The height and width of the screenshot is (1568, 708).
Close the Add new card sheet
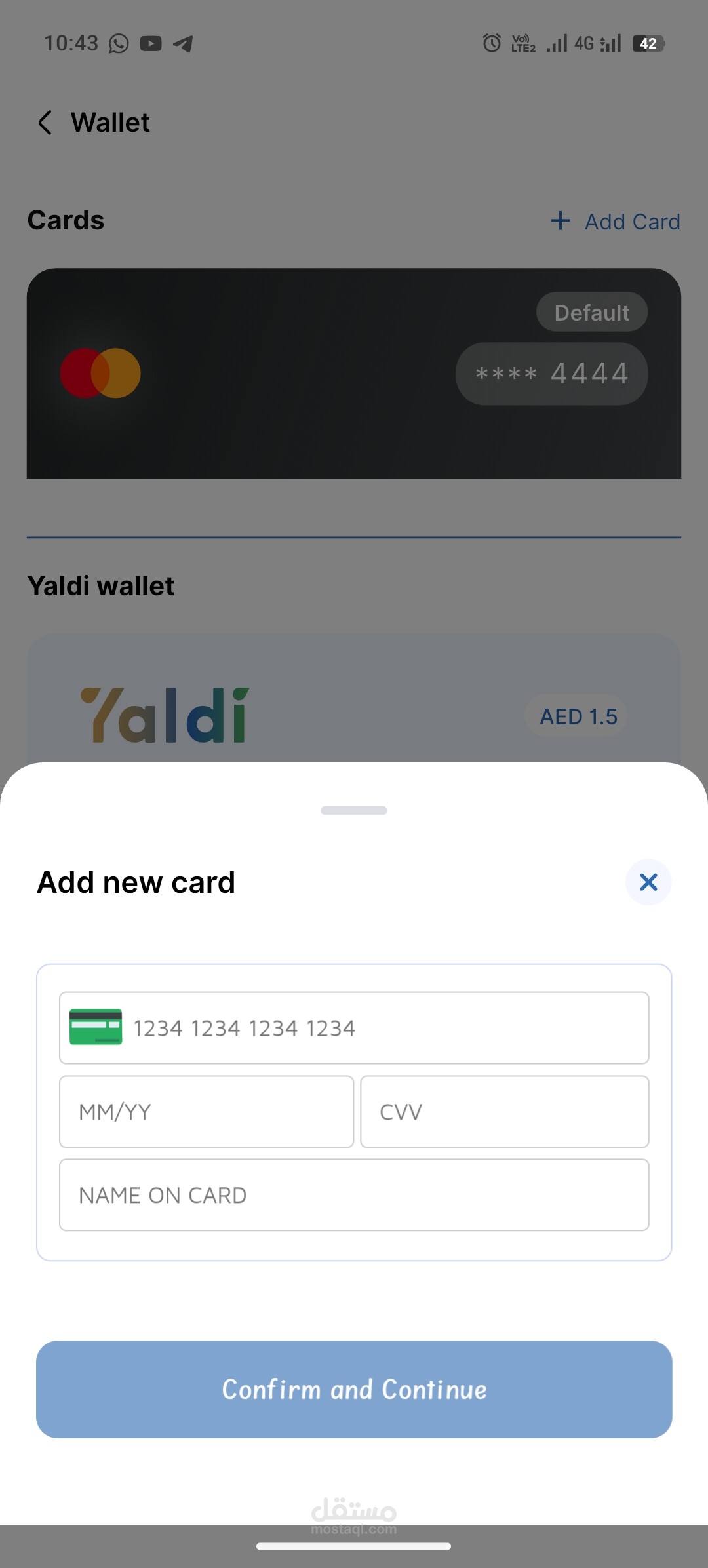click(648, 882)
